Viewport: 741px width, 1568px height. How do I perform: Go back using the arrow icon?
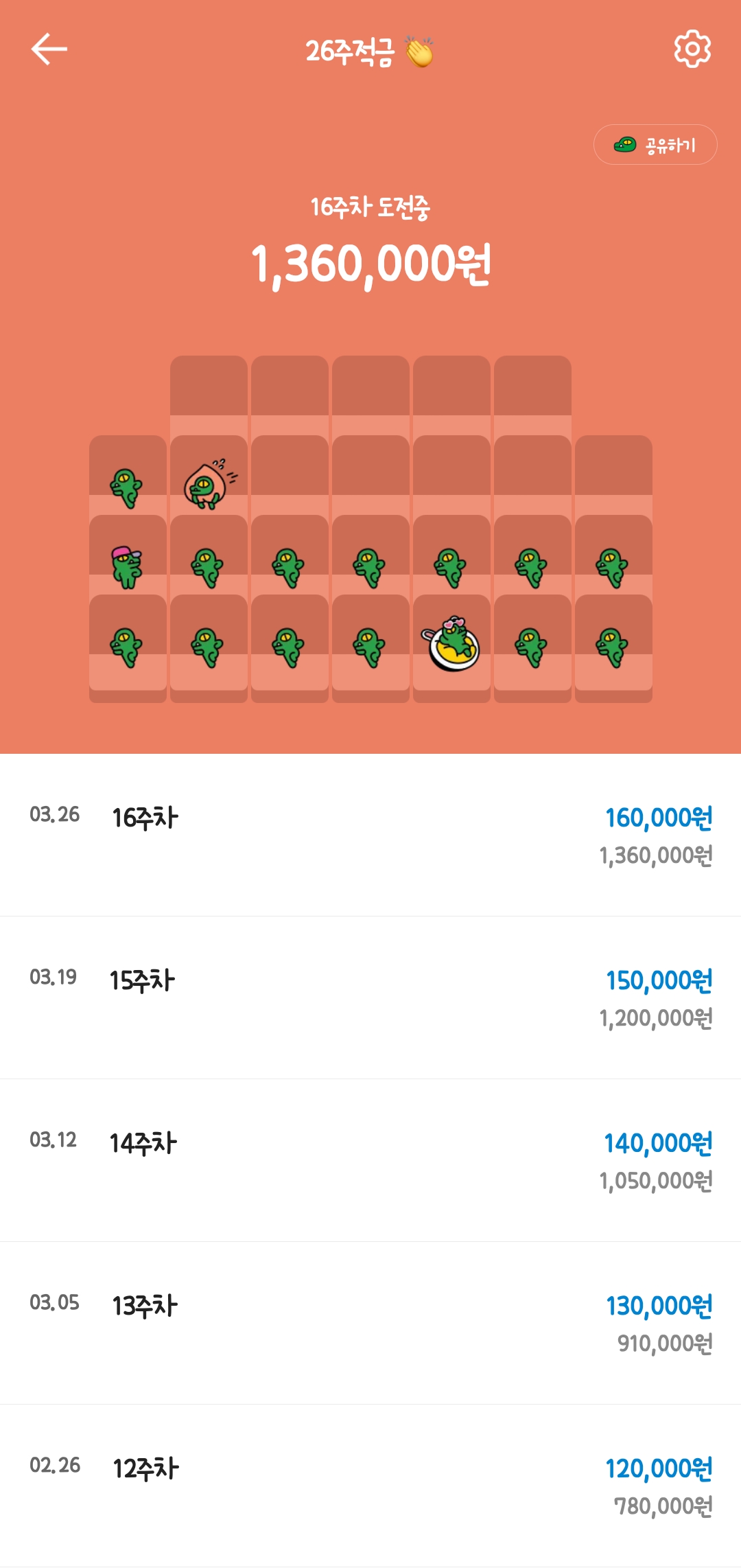49,49
